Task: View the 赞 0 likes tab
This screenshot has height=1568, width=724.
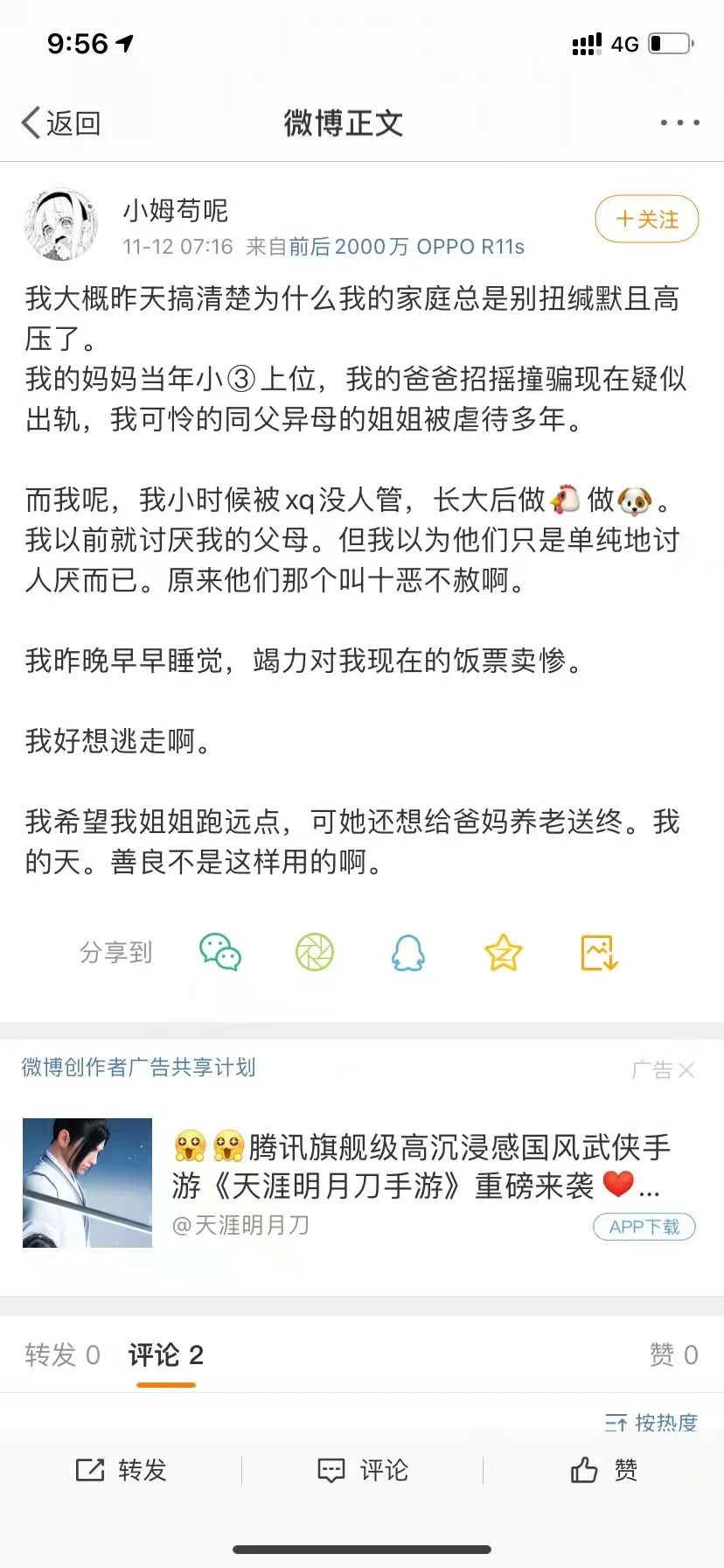Action: click(672, 1355)
